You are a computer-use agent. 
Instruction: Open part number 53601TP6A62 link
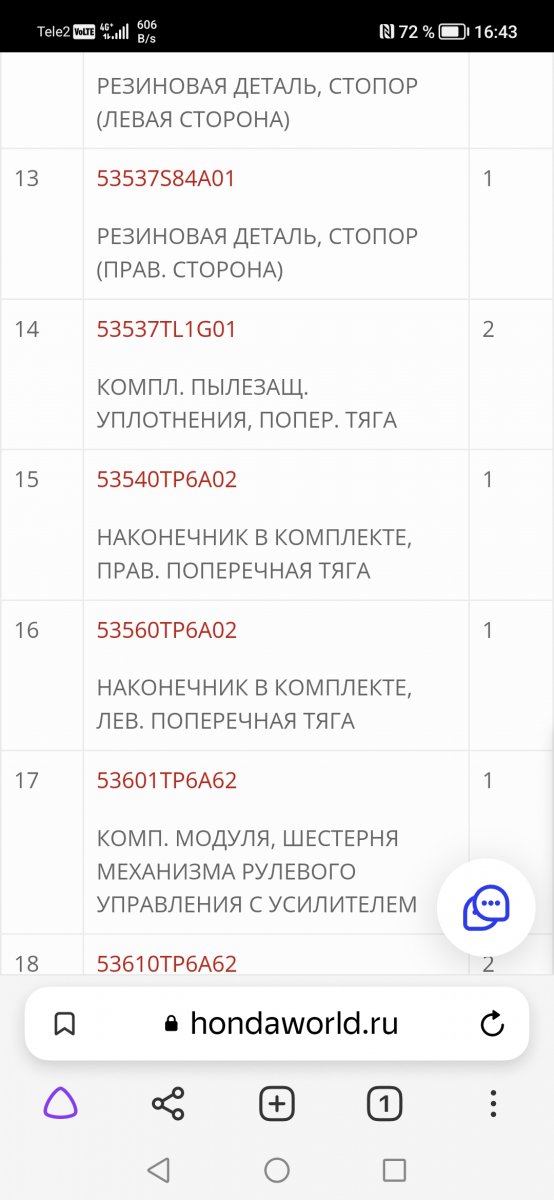[x=167, y=781]
